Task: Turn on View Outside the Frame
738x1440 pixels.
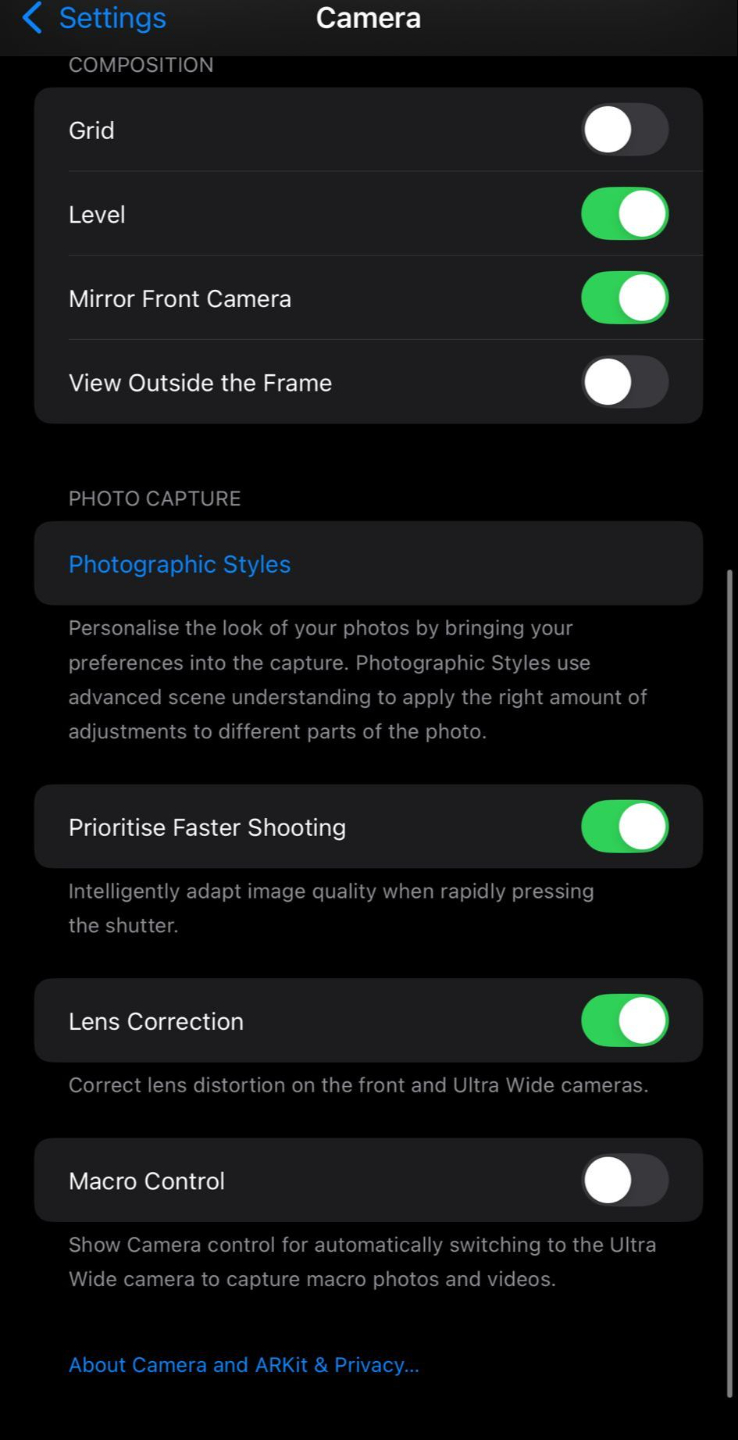Action: (x=624, y=382)
